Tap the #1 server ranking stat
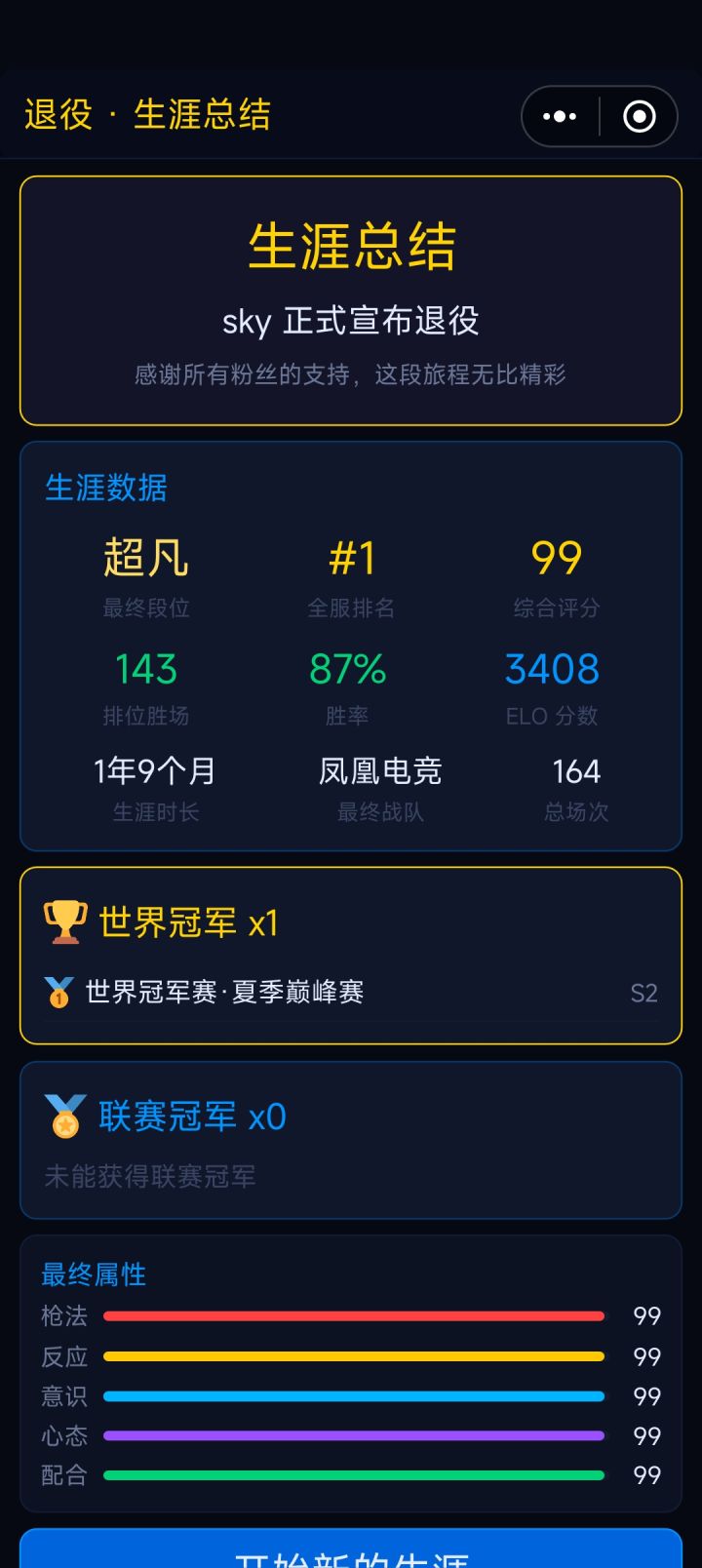Viewport: 702px width, 1568px height. point(351,557)
